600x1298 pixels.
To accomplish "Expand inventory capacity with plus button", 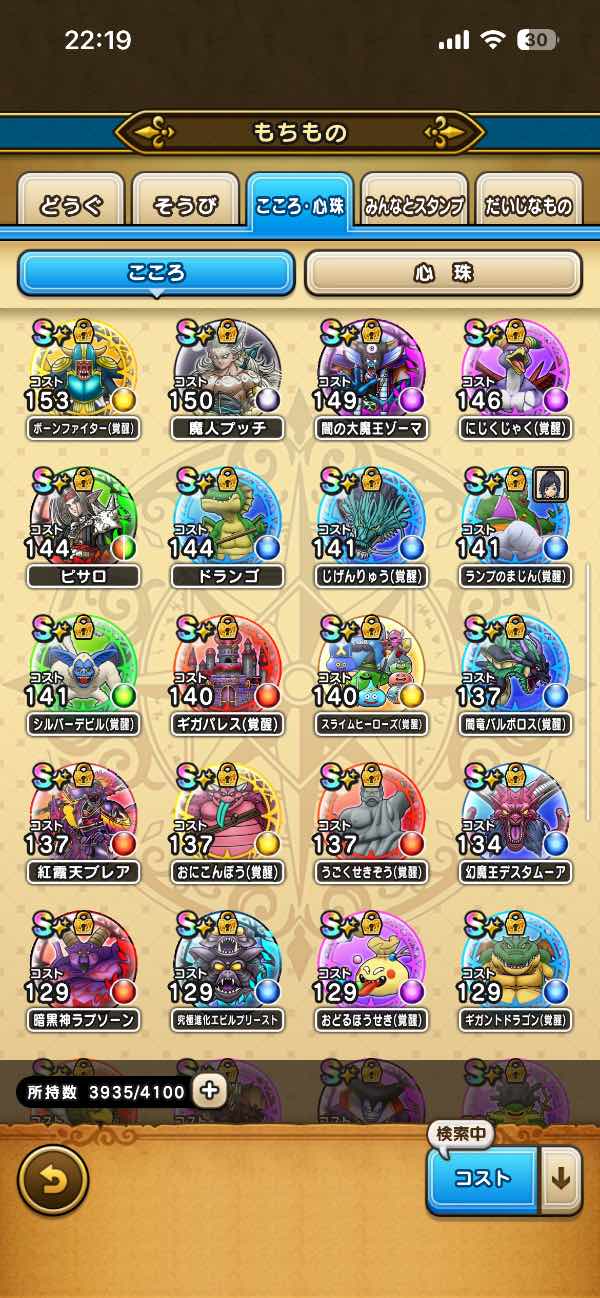I will [209, 1091].
